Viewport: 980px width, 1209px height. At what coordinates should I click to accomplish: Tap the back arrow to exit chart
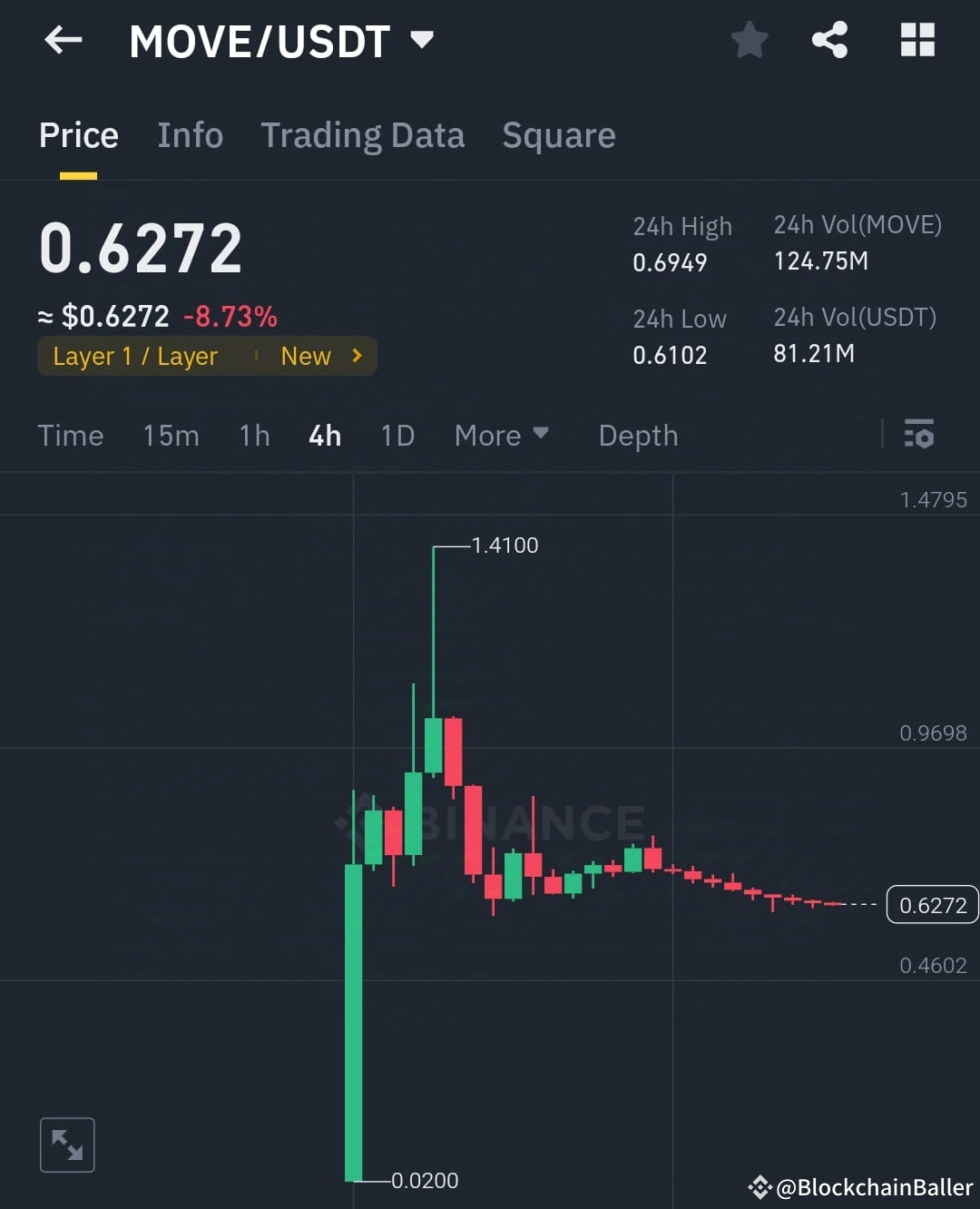(x=62, y=40)
